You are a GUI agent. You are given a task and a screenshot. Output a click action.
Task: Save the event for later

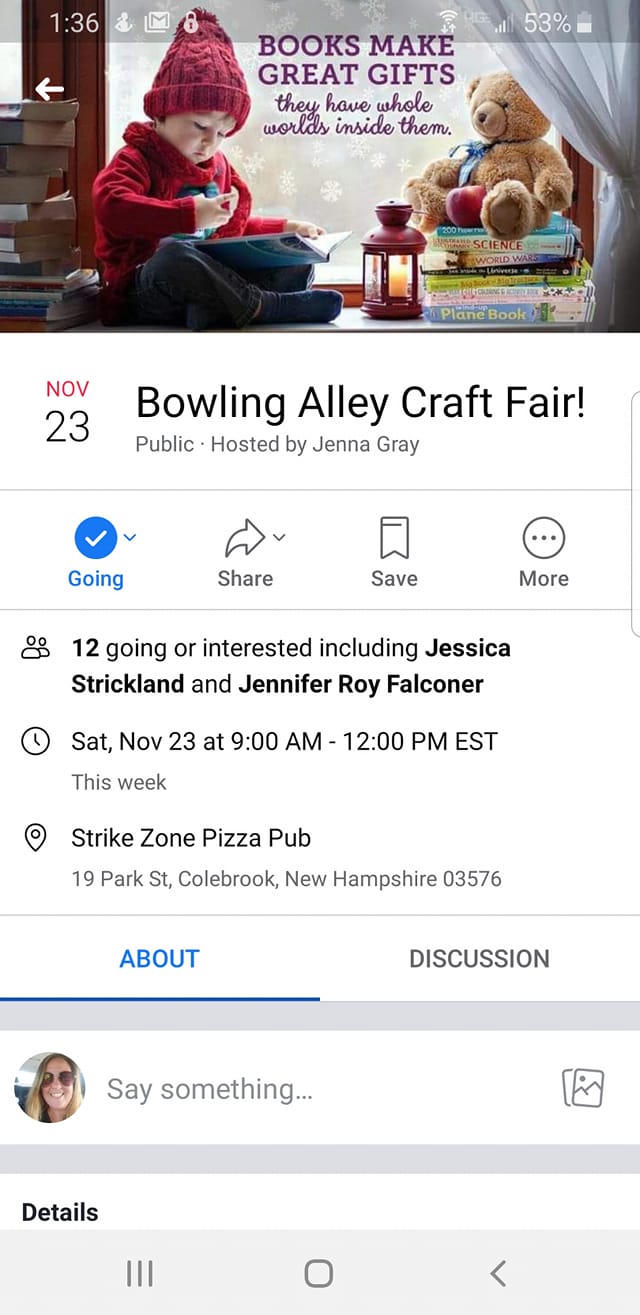(x=394, y=553)
